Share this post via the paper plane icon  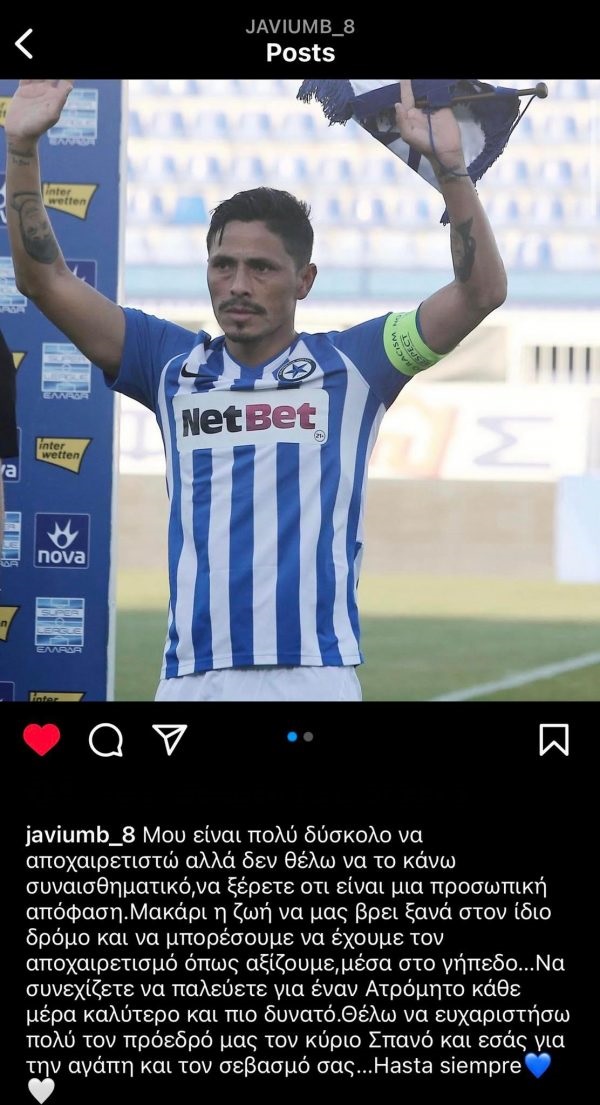coord(170,738)
